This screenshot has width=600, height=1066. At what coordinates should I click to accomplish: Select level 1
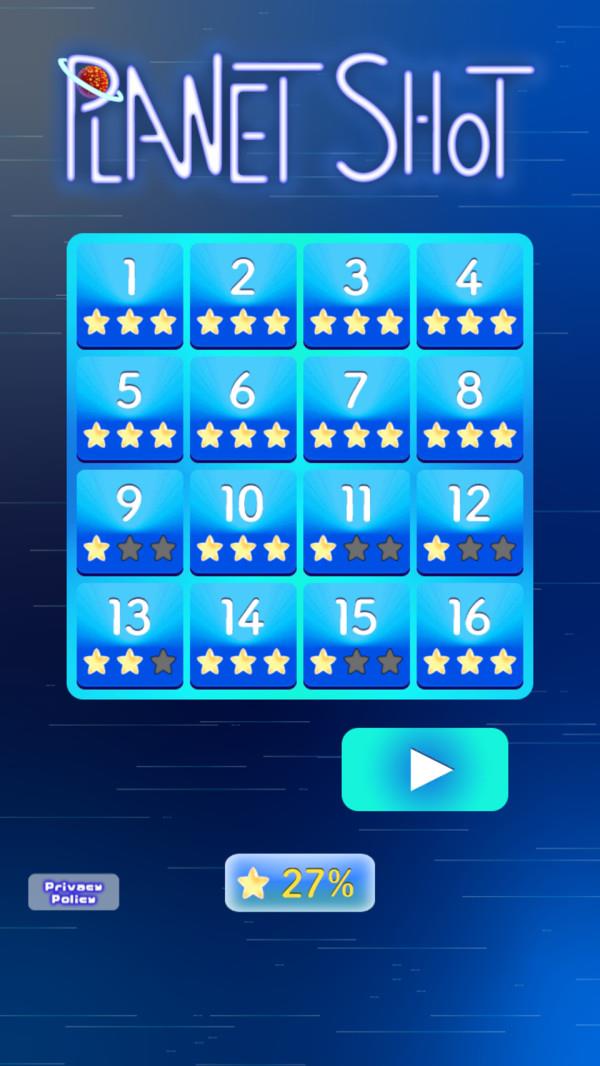pos(130,295)
